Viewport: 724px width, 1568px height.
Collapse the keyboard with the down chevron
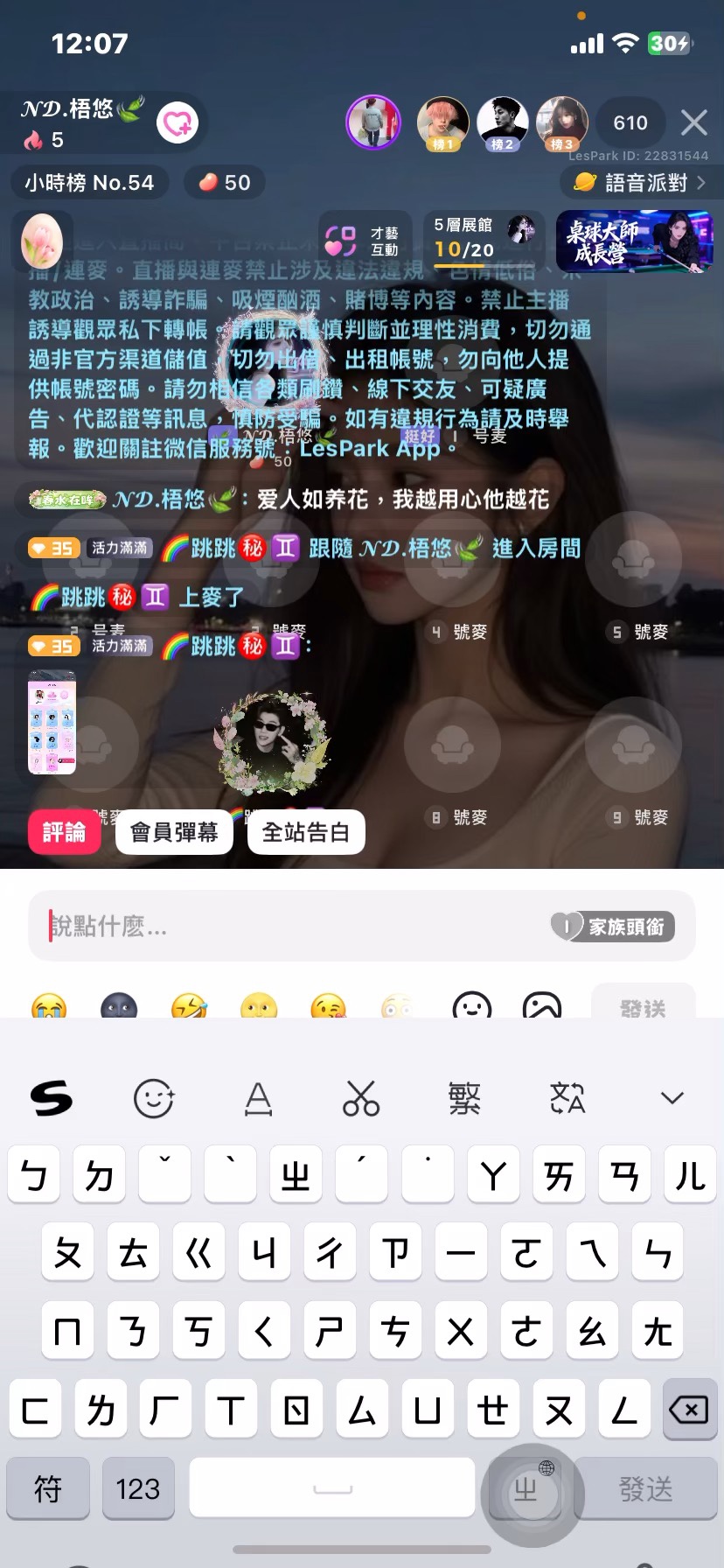click(672, 1097)
